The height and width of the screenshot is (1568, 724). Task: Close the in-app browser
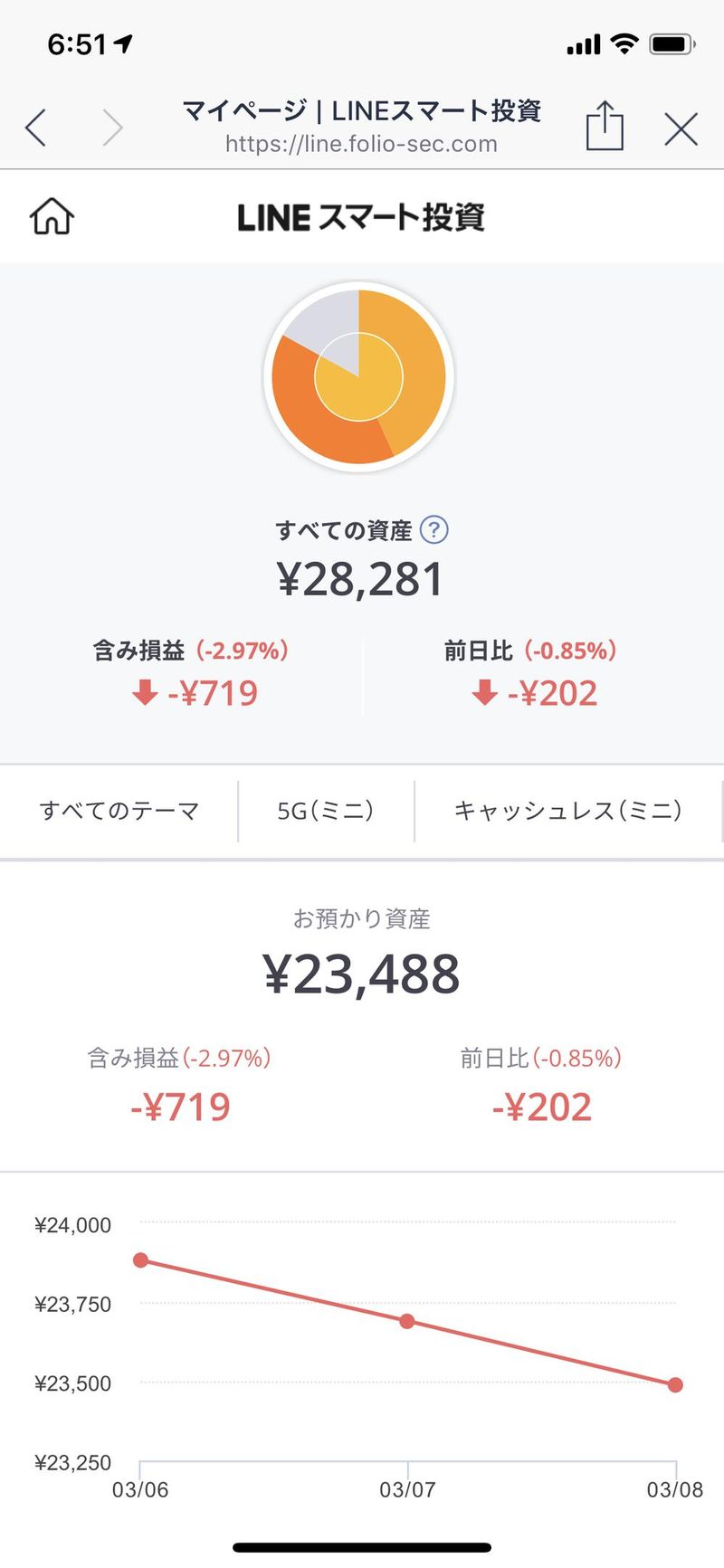point(681,128)
